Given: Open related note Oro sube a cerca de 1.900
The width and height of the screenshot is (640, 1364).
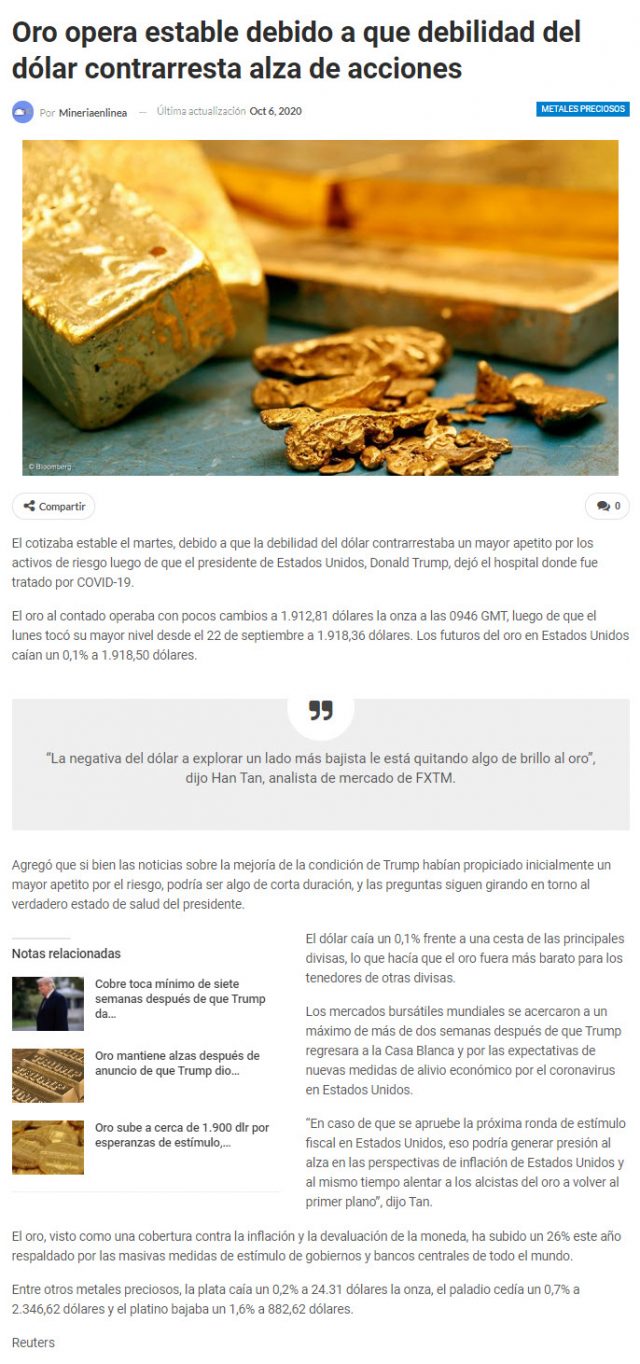Looking at the screenshot, I should 182,1134.
